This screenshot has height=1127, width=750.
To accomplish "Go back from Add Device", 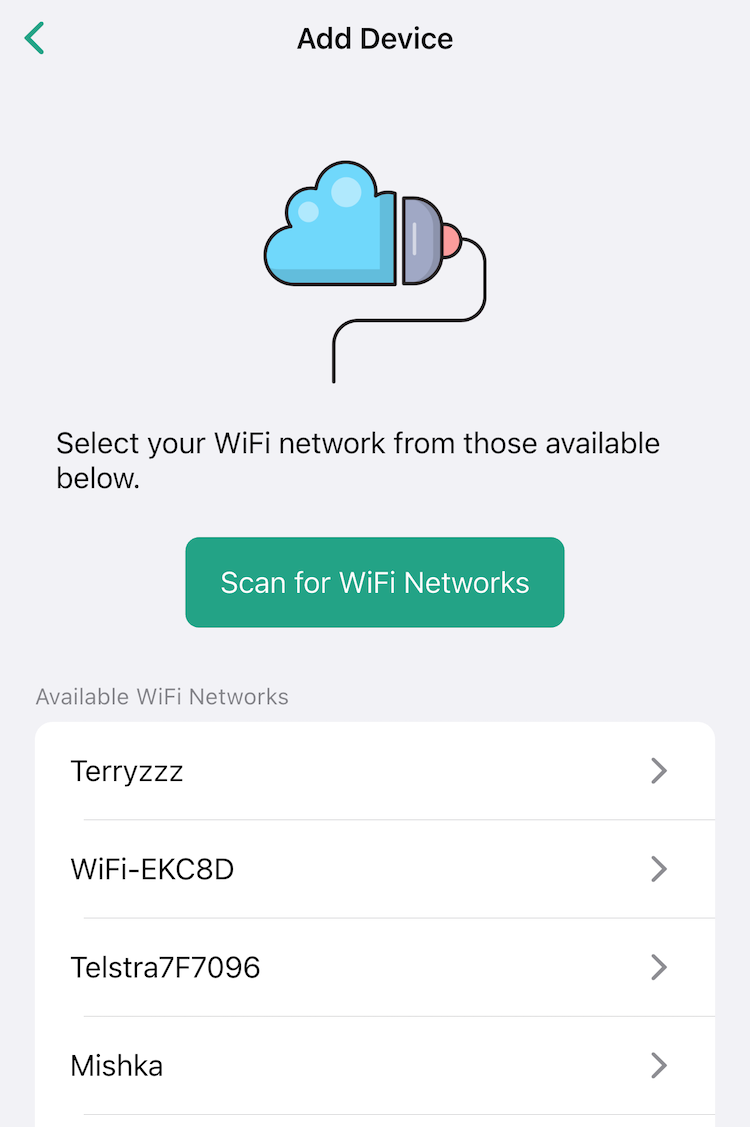I will (x=35, y=39).
